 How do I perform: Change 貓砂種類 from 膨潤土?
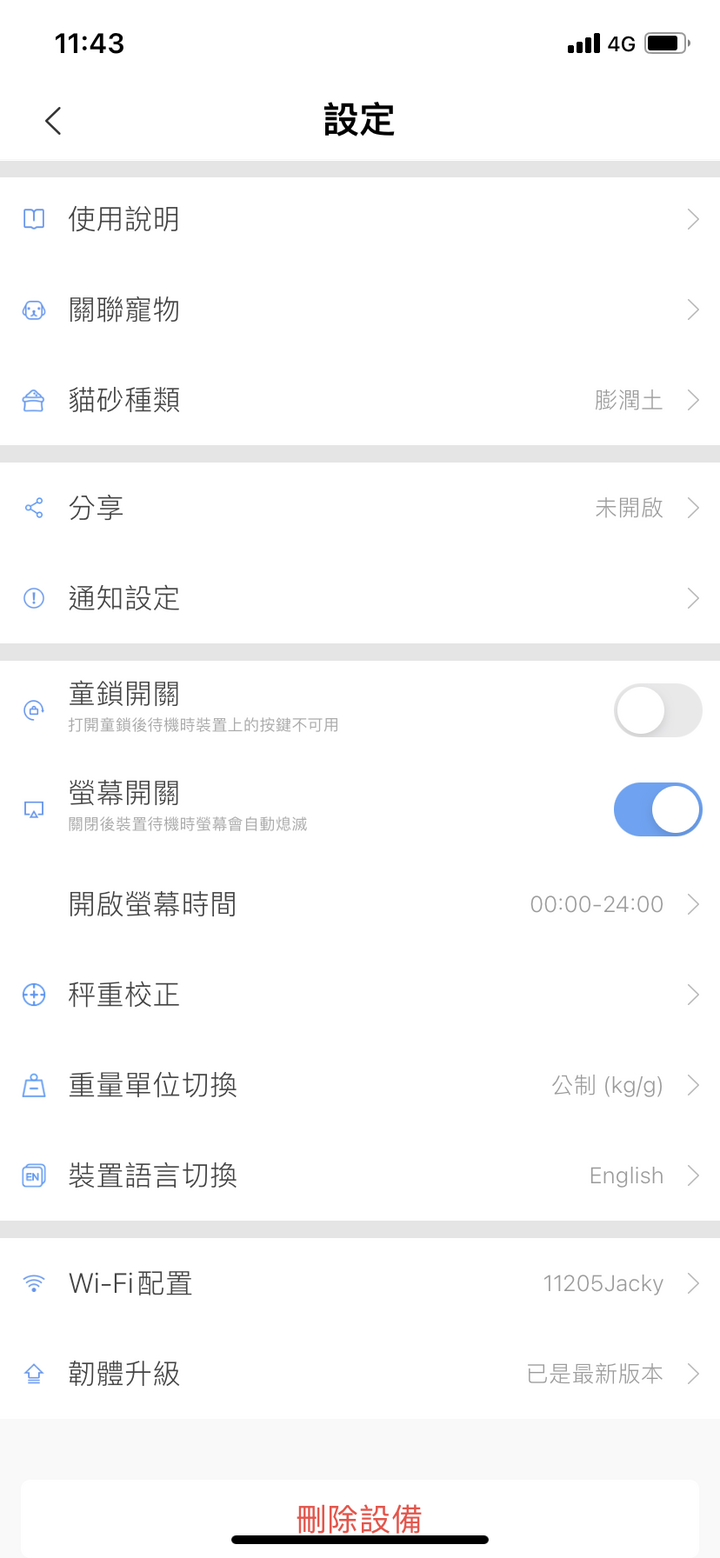(x=360, y=401)
